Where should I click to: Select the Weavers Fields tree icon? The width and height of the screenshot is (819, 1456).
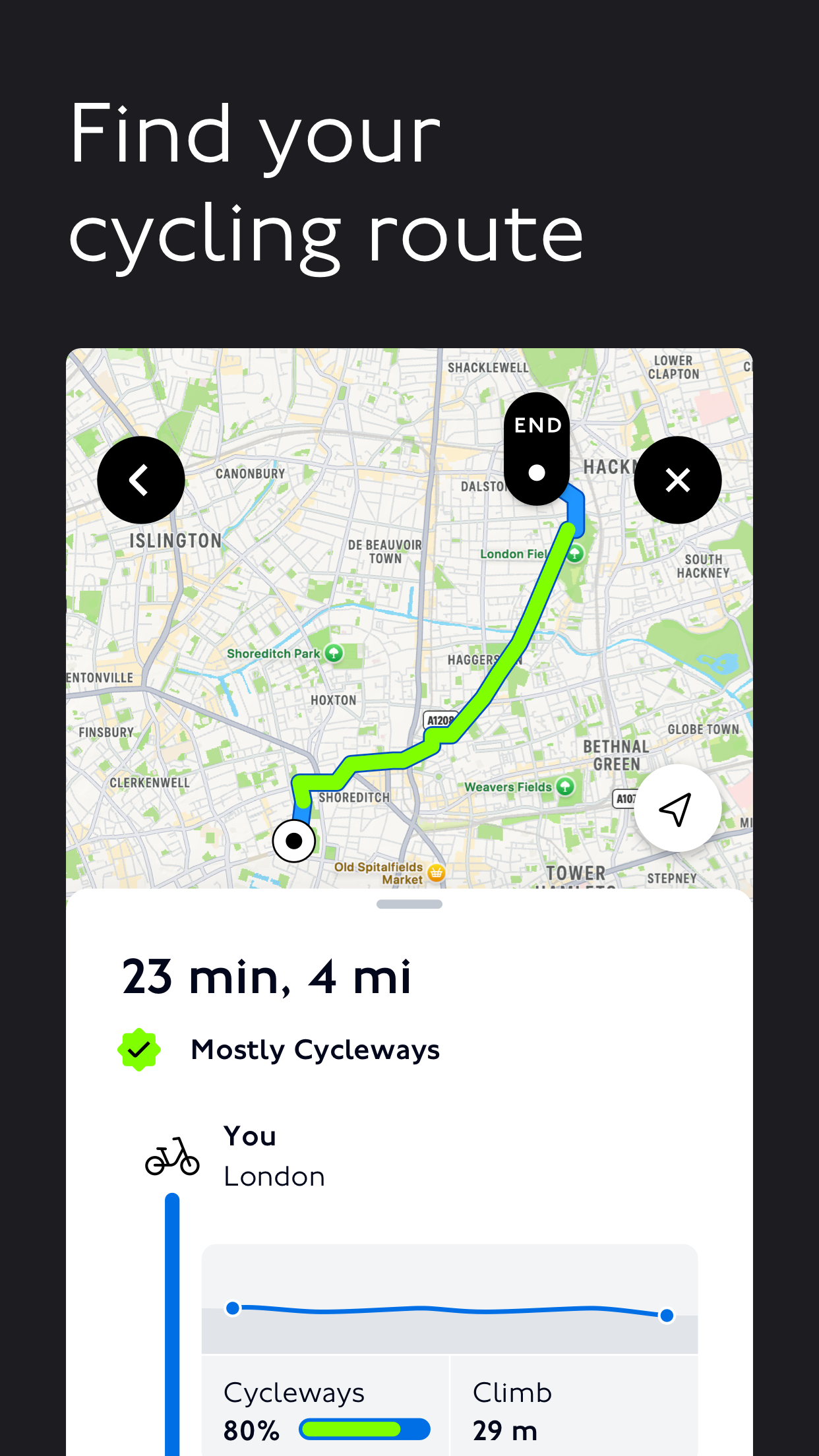(564, 787)
